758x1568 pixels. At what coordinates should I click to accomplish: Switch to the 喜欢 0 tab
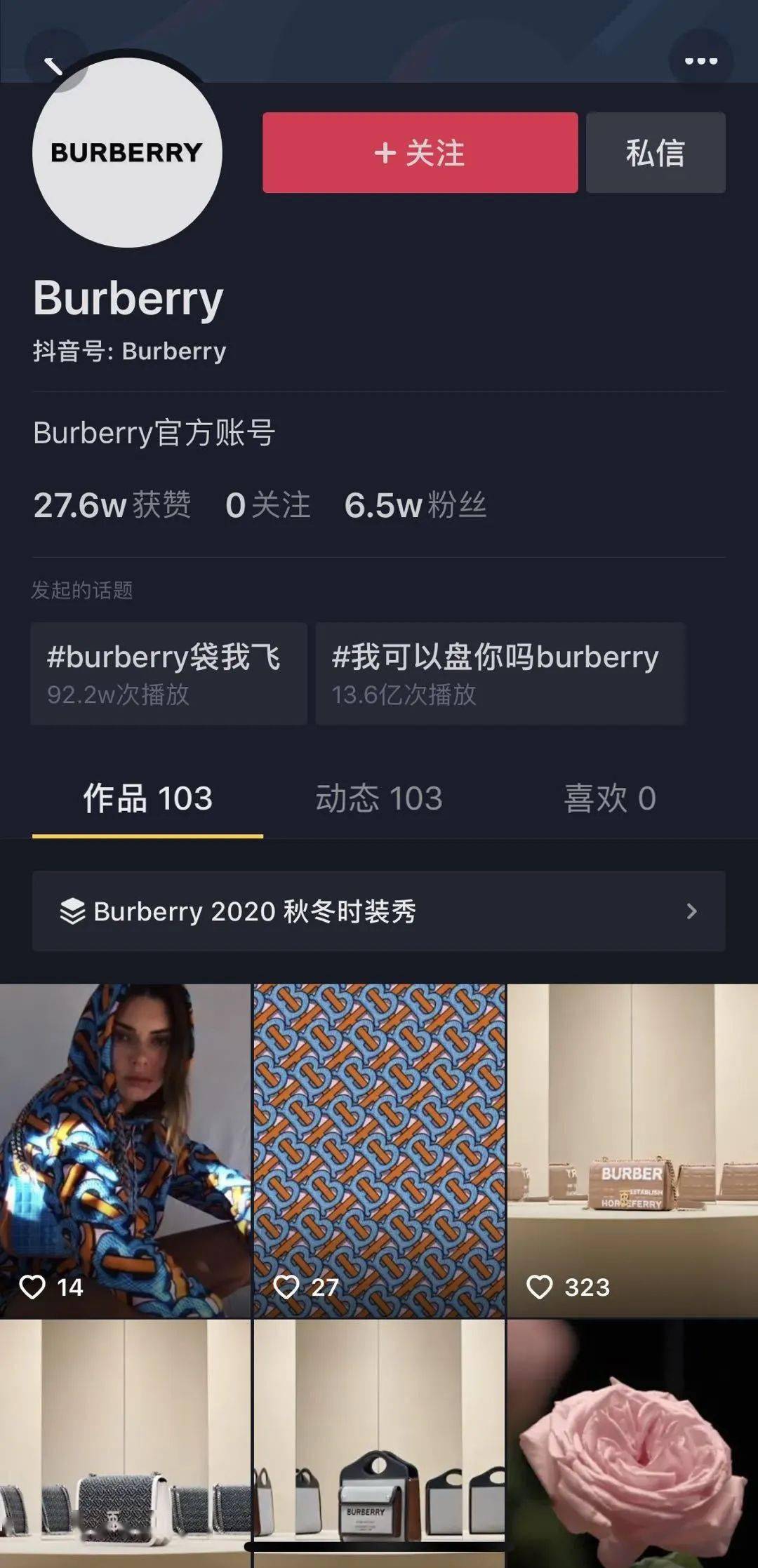[610, 798]
